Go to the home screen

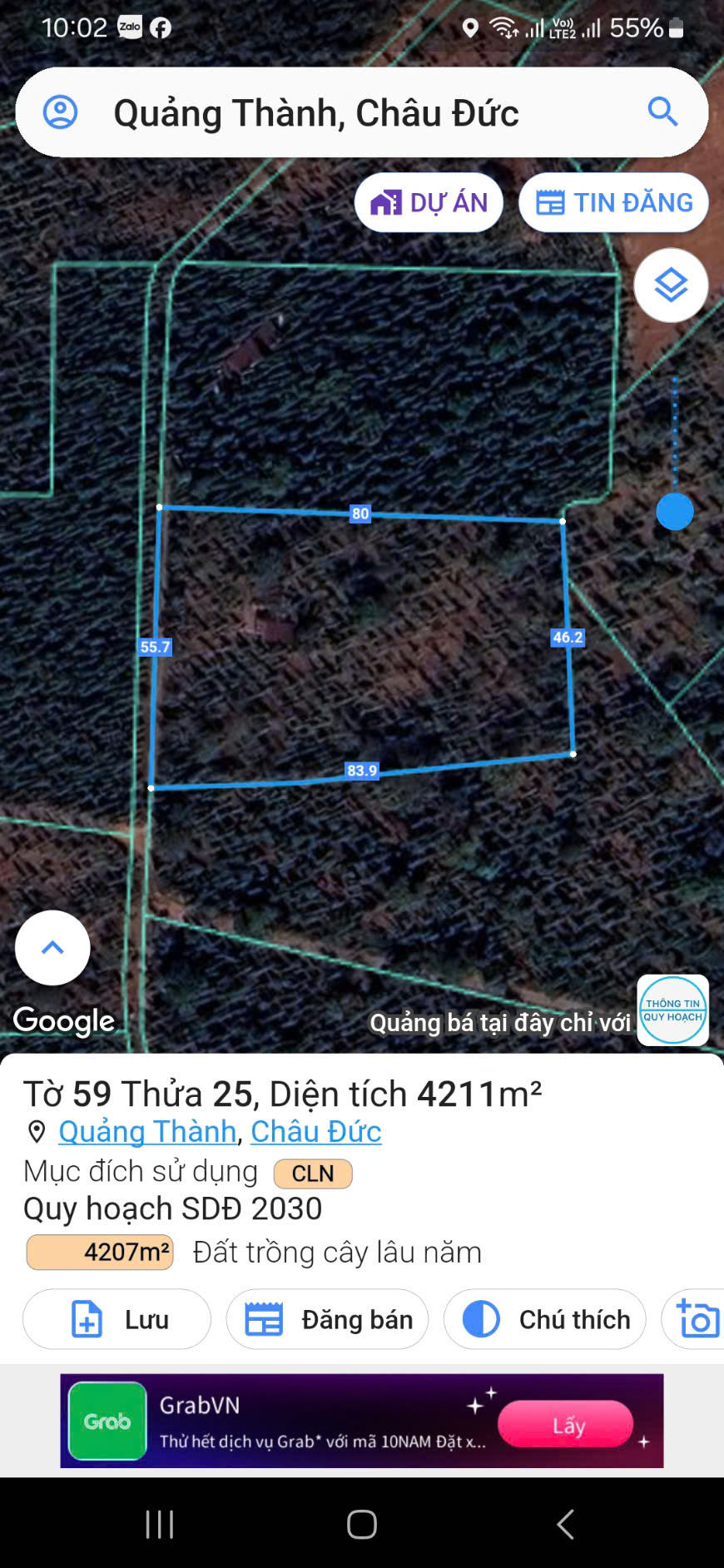(362, 1524)
